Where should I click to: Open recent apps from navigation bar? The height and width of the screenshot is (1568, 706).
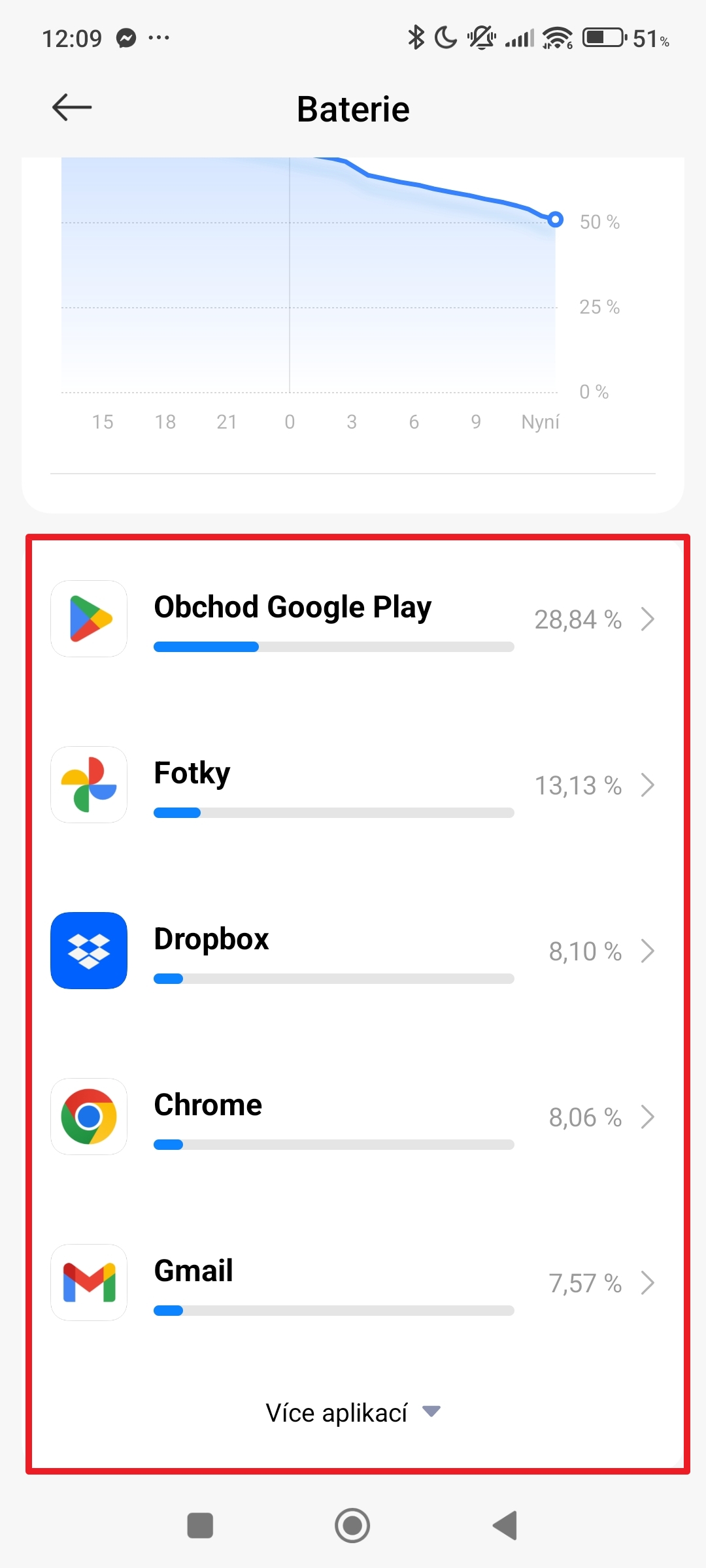click(x=200, y=1526)
